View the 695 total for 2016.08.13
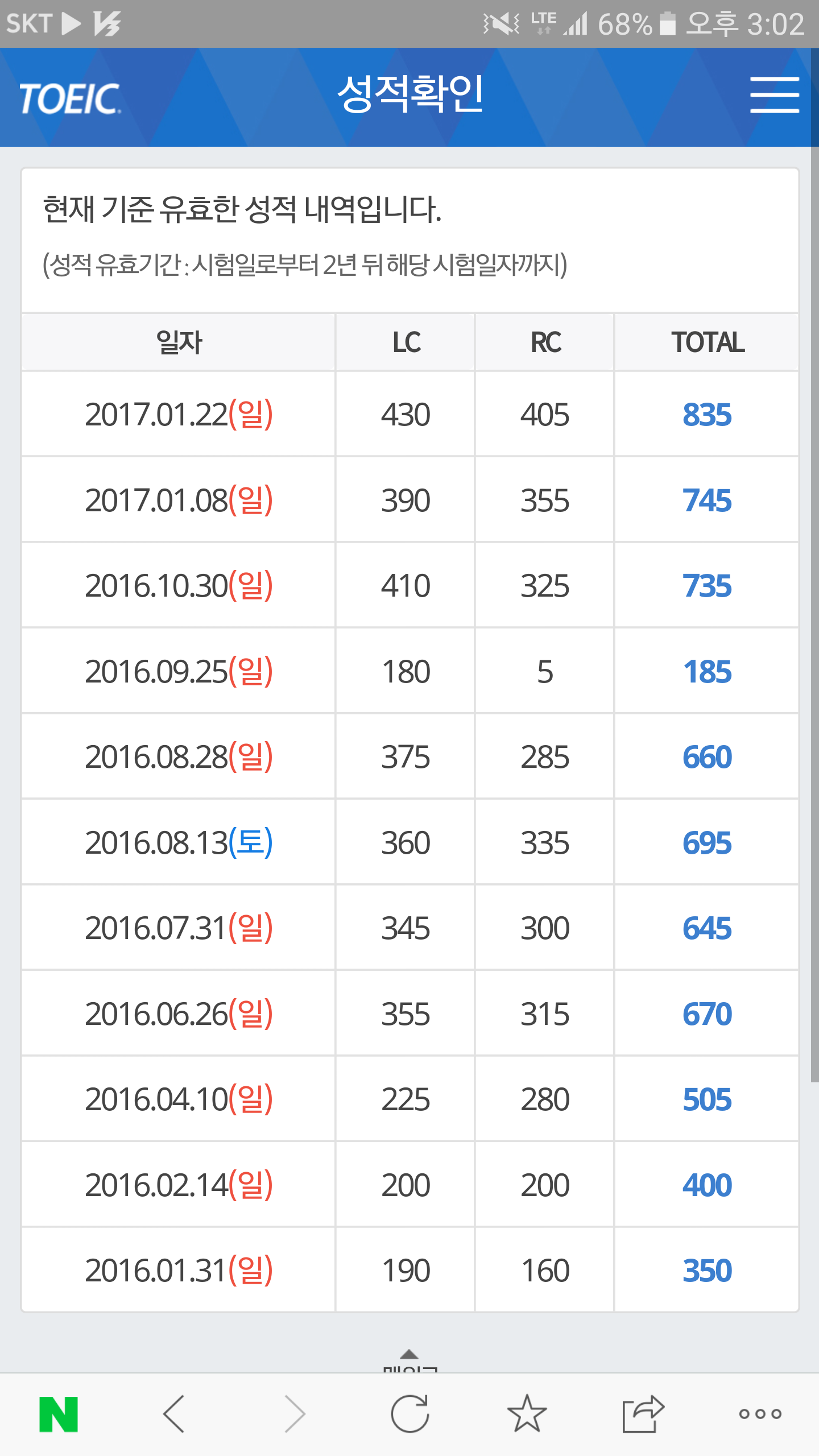 [x=707, y=843]
